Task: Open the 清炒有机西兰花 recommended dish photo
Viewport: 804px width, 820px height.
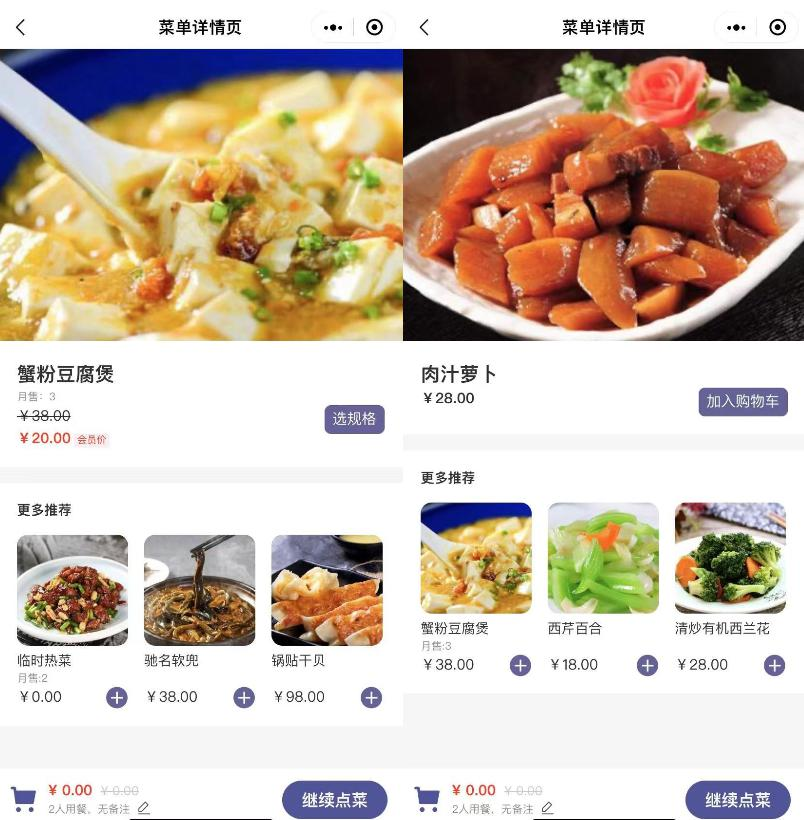Action: (730, 558)
